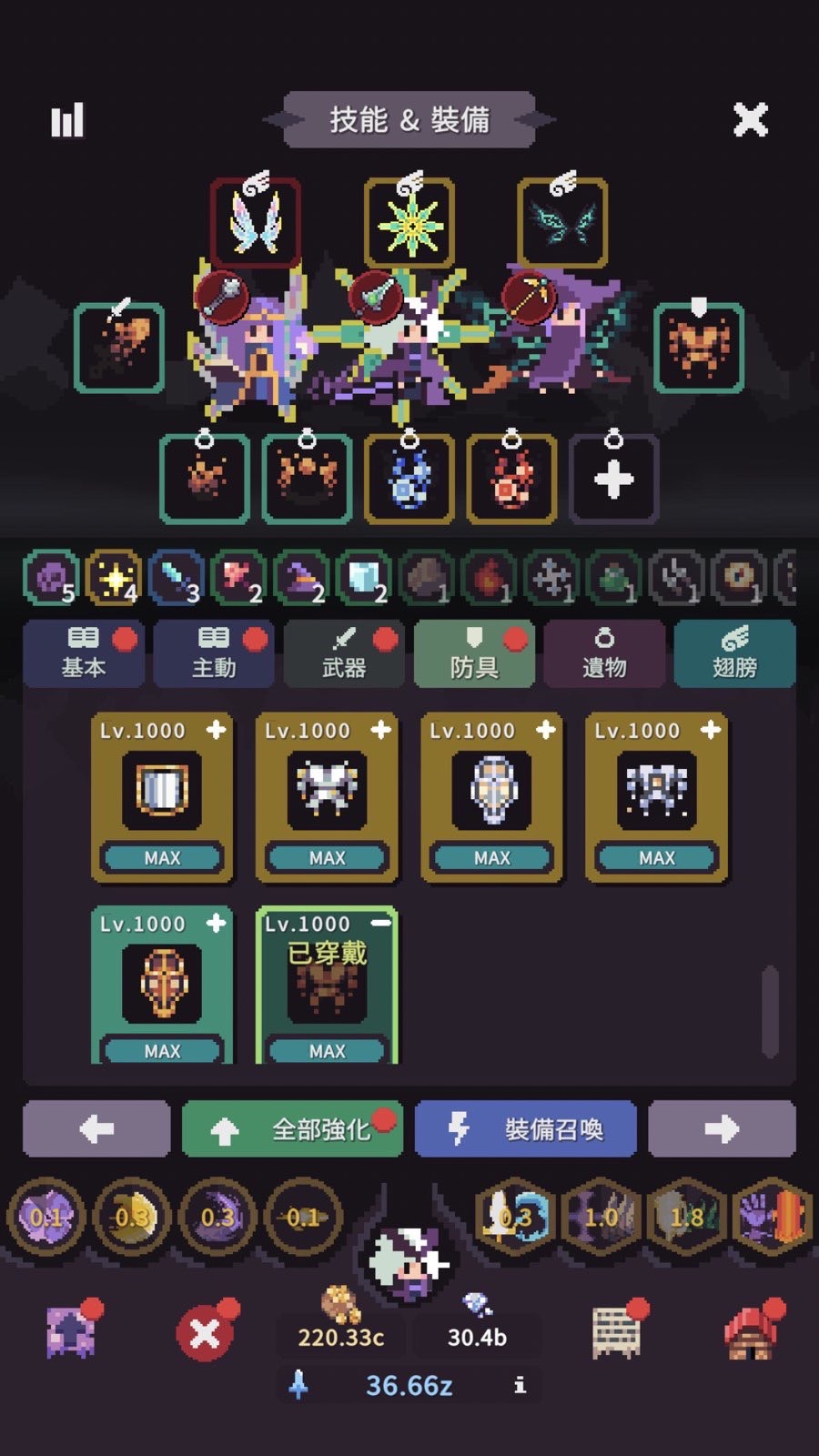This screenshot has height=1456, width=819.
Task: Show info for 36.66z power
Action: pos(520,1385)
